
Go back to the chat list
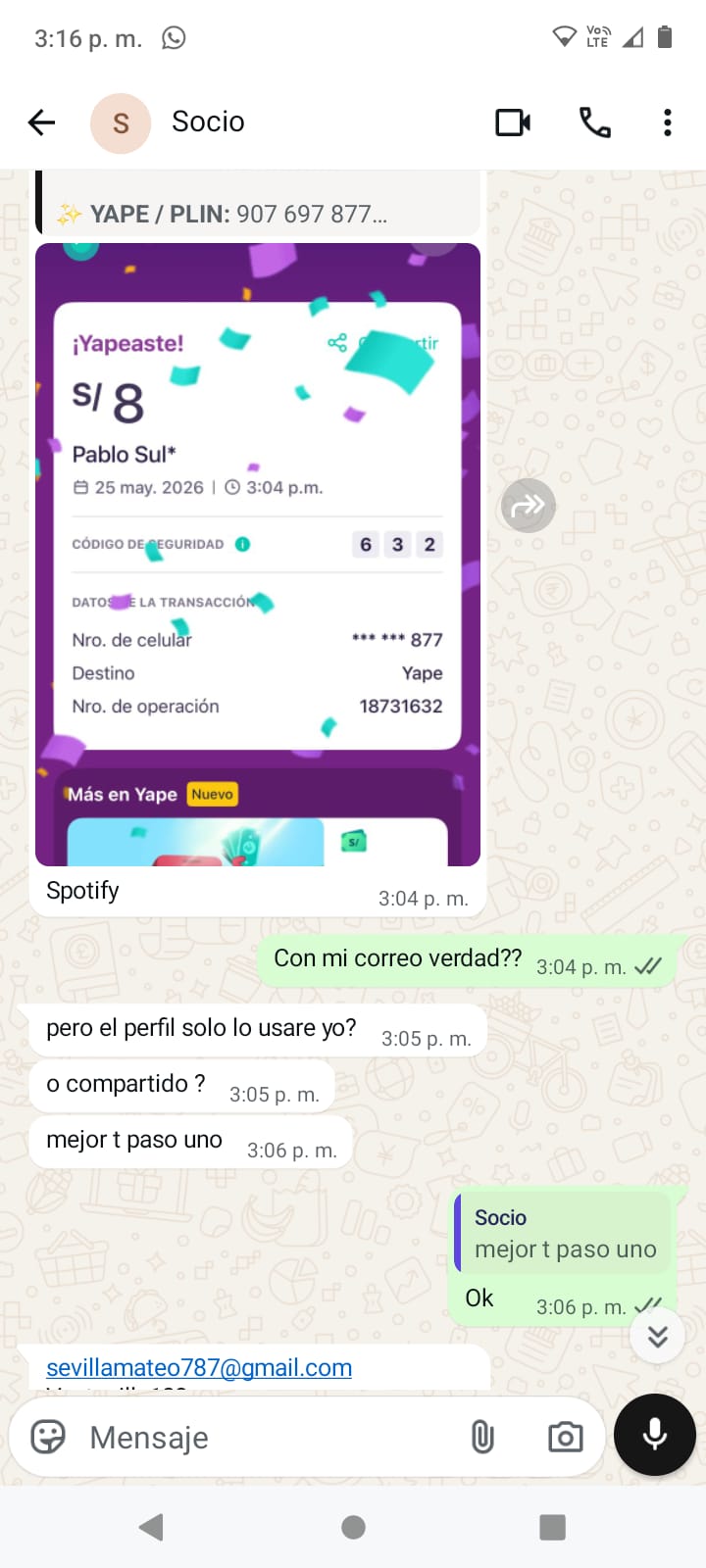point(41,122)
